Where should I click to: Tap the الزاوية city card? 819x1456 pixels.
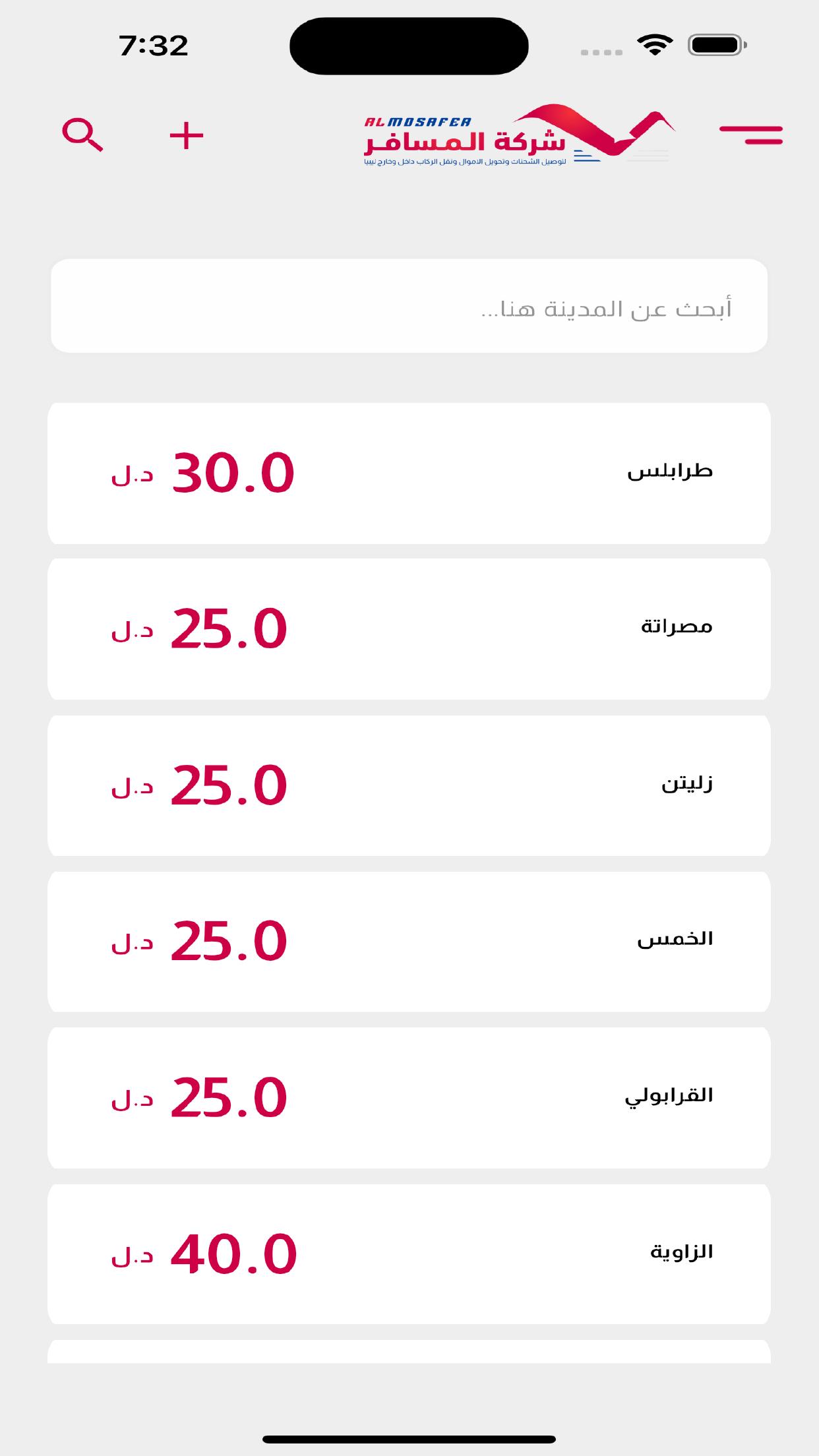(409, 1254)
